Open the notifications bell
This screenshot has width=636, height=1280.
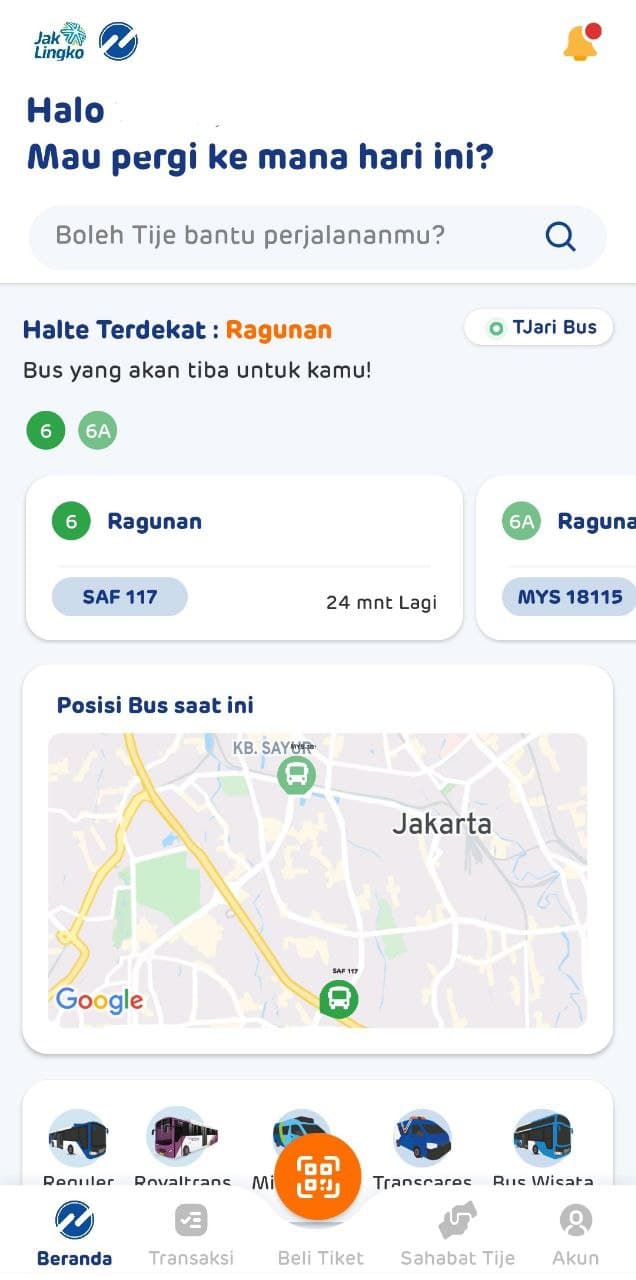click(580, 42)
